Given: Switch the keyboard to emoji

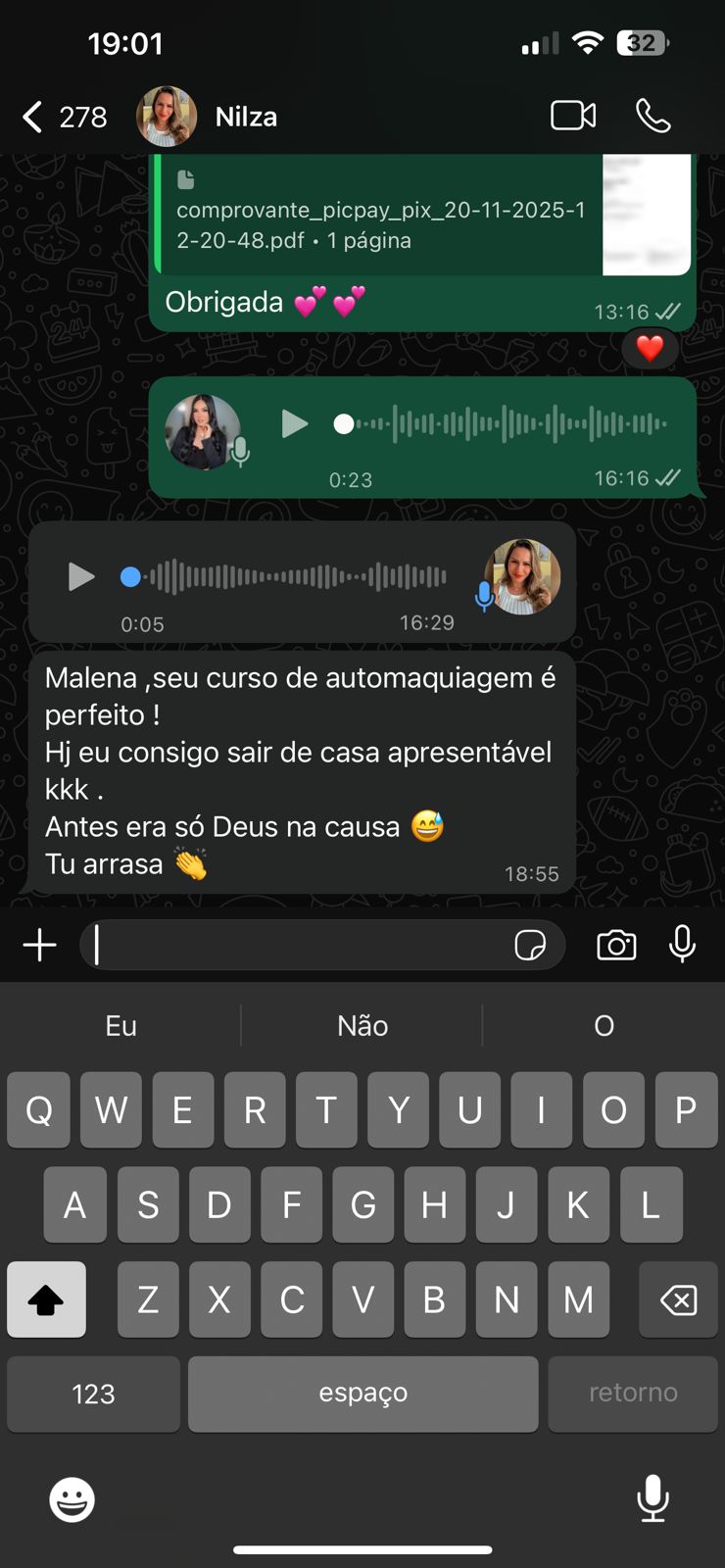Looking at the screenshot, I should (72, 1499).
